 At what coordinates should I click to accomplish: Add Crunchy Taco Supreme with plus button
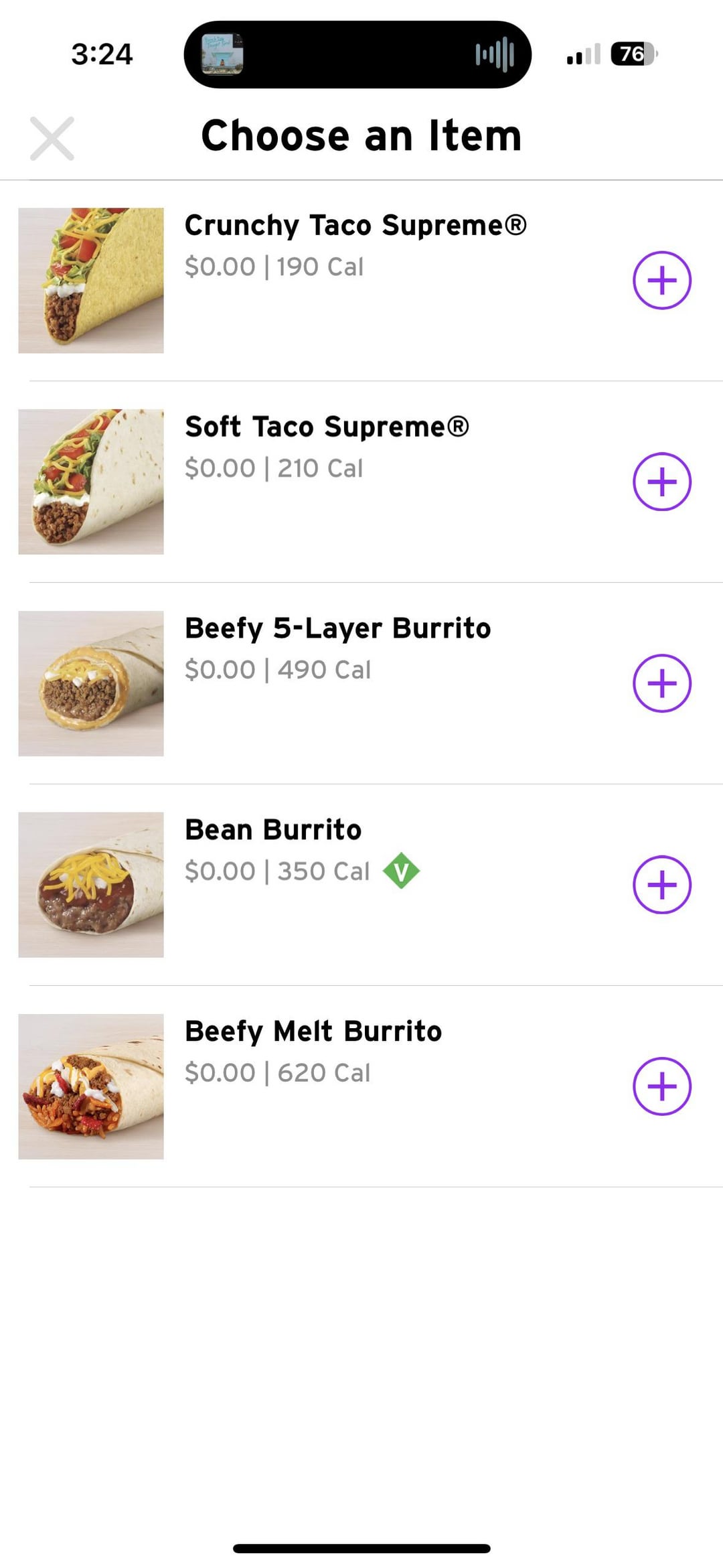coord(661,280)
